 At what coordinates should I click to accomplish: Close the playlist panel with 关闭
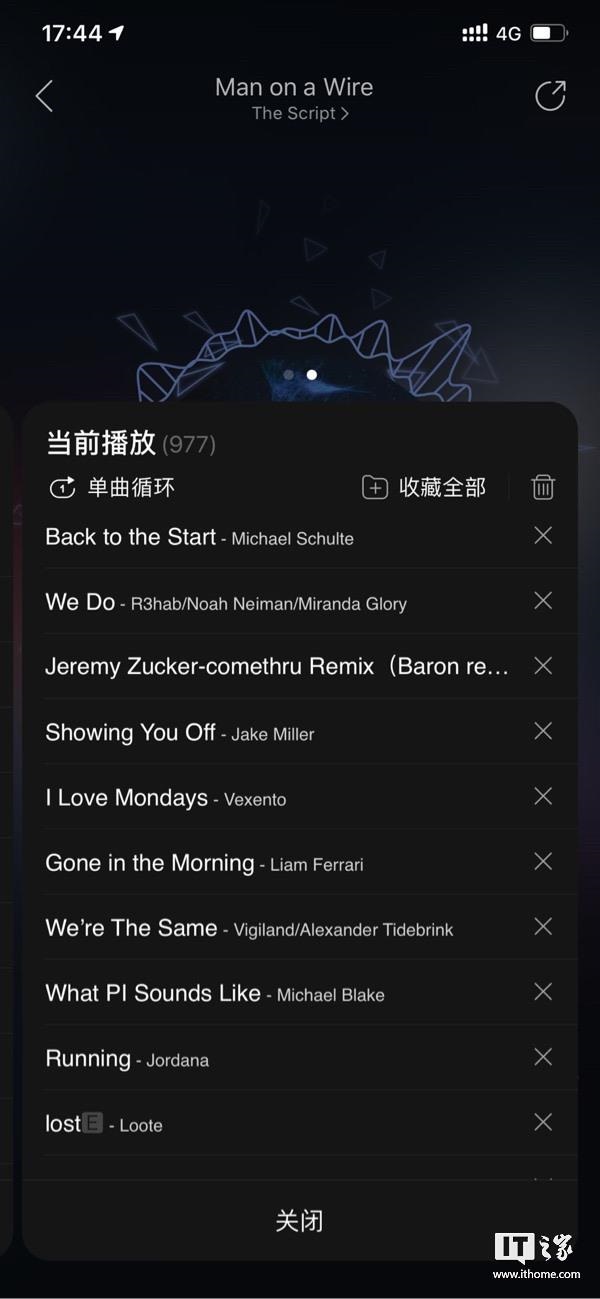[299, 1221]
